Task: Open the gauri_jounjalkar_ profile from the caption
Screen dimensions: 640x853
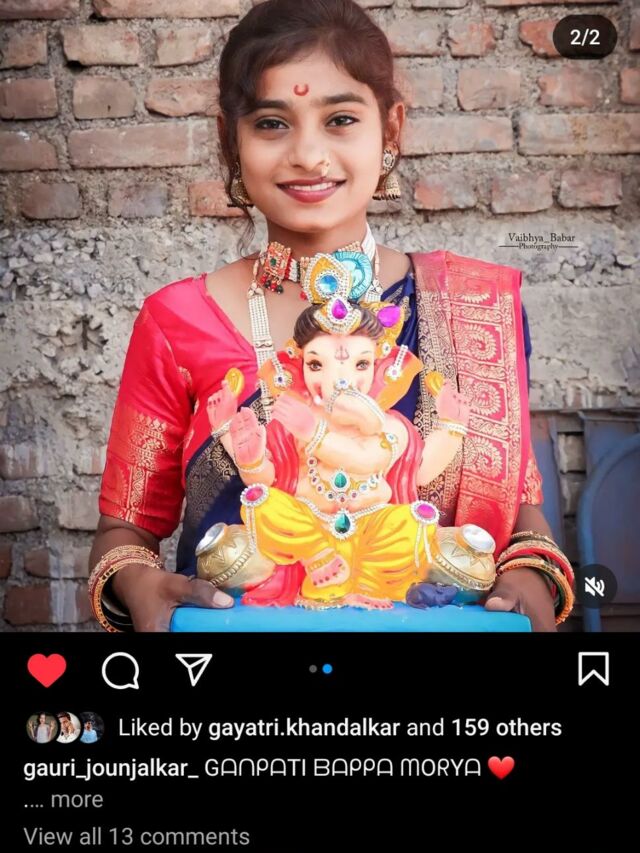Action: tap(111, 769)
